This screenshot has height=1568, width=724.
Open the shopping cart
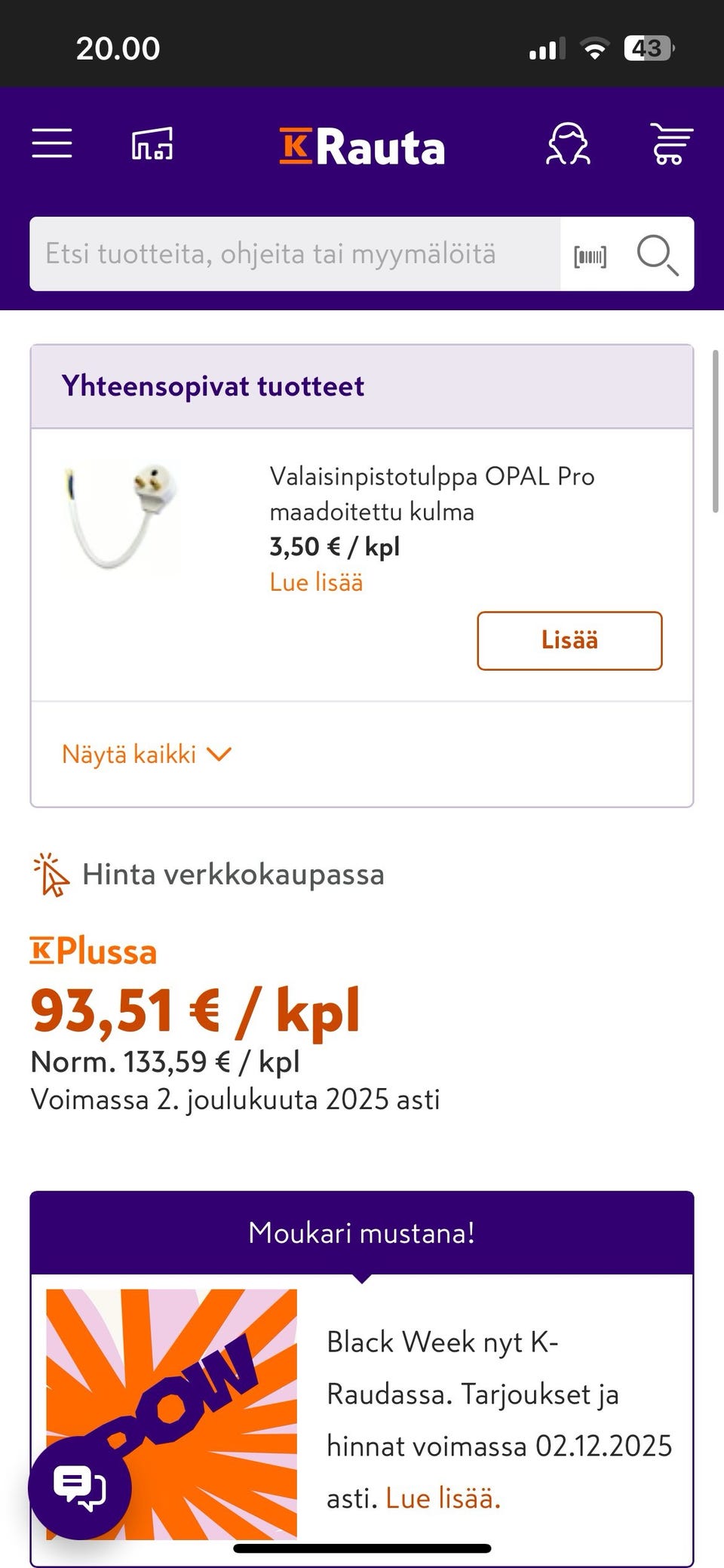pos(670,144)
